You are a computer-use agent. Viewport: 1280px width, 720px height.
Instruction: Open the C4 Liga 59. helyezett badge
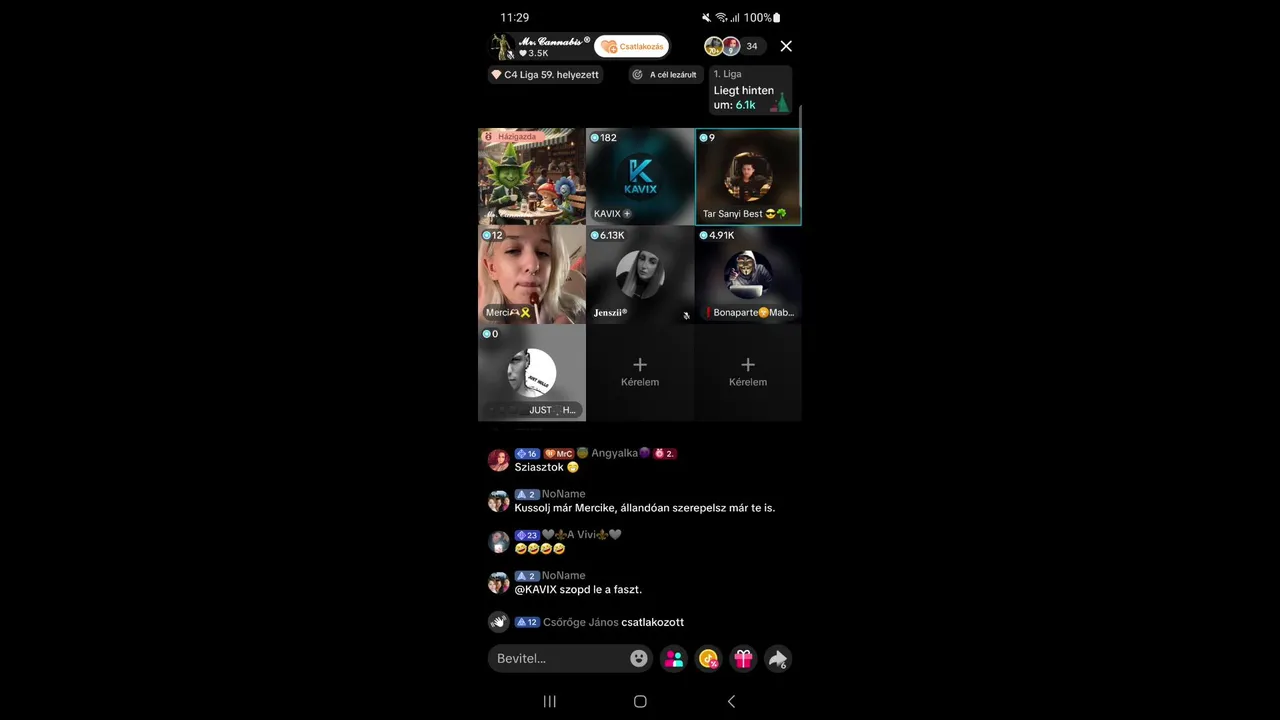pyautogui.click(x=545, y=75)
